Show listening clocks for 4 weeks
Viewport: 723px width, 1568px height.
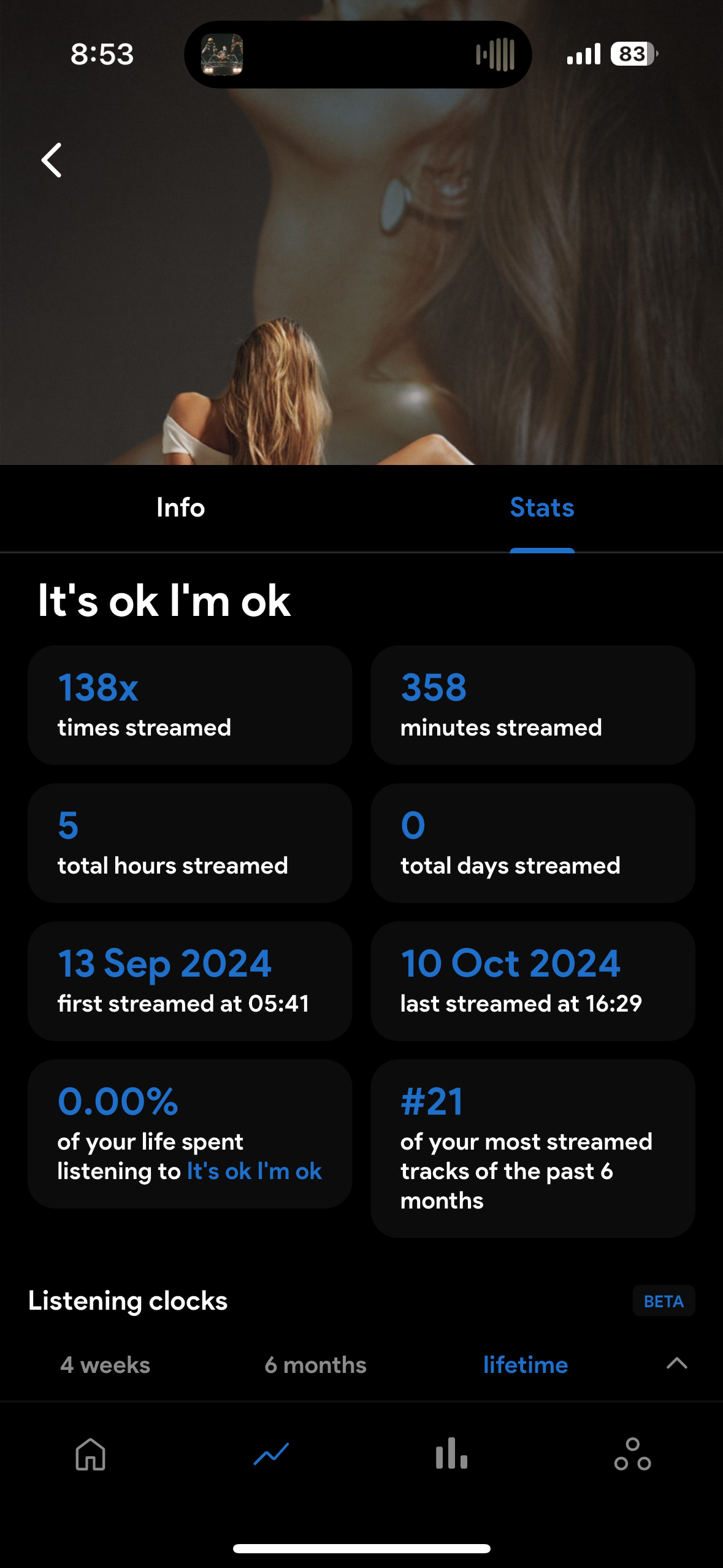(x=105, y=1364)
